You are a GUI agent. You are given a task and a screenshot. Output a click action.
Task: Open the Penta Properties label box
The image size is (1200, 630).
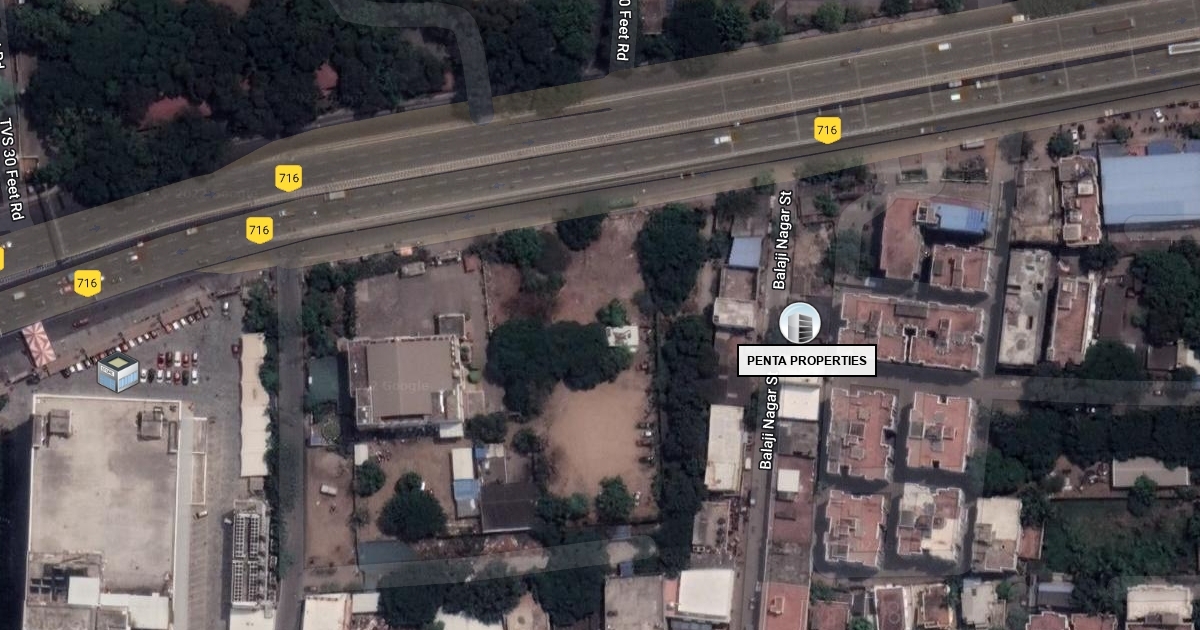coord(807,361)
